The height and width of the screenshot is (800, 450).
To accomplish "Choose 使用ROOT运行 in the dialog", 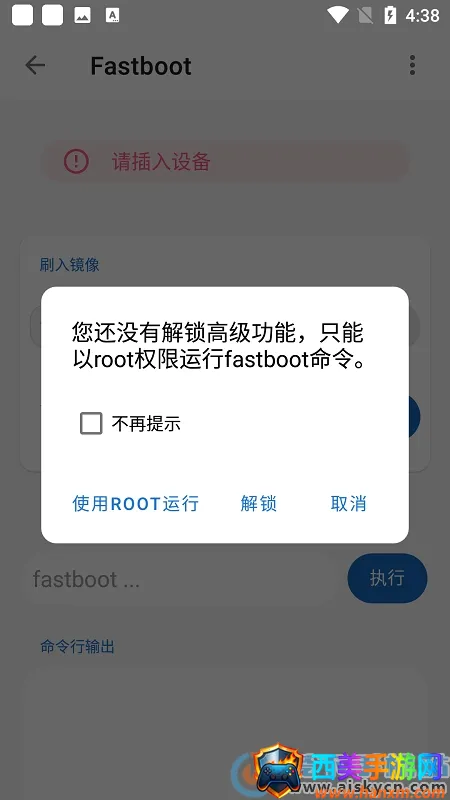I will click(135, 504).
